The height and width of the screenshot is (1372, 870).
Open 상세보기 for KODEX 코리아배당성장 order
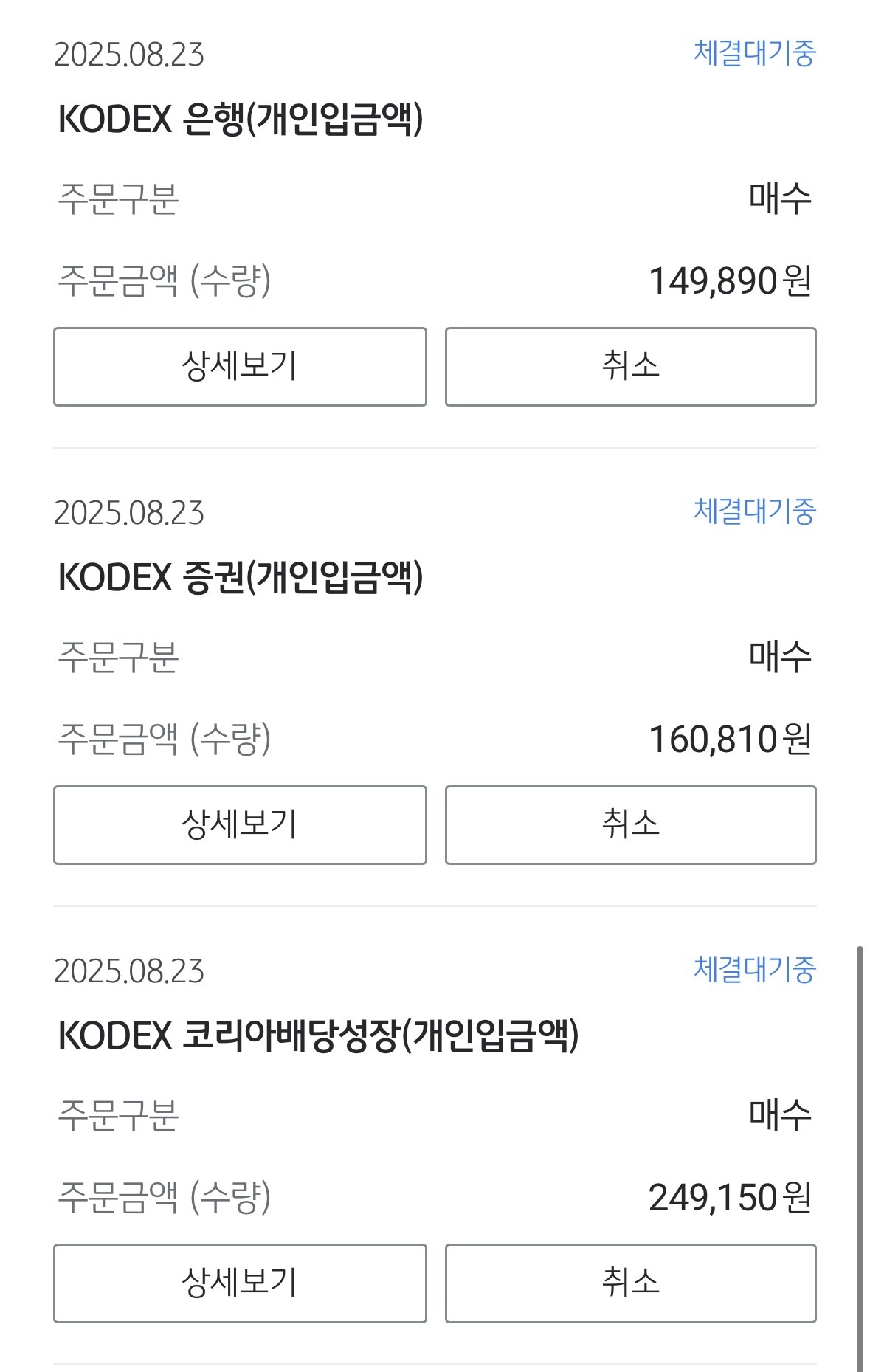240,1283
